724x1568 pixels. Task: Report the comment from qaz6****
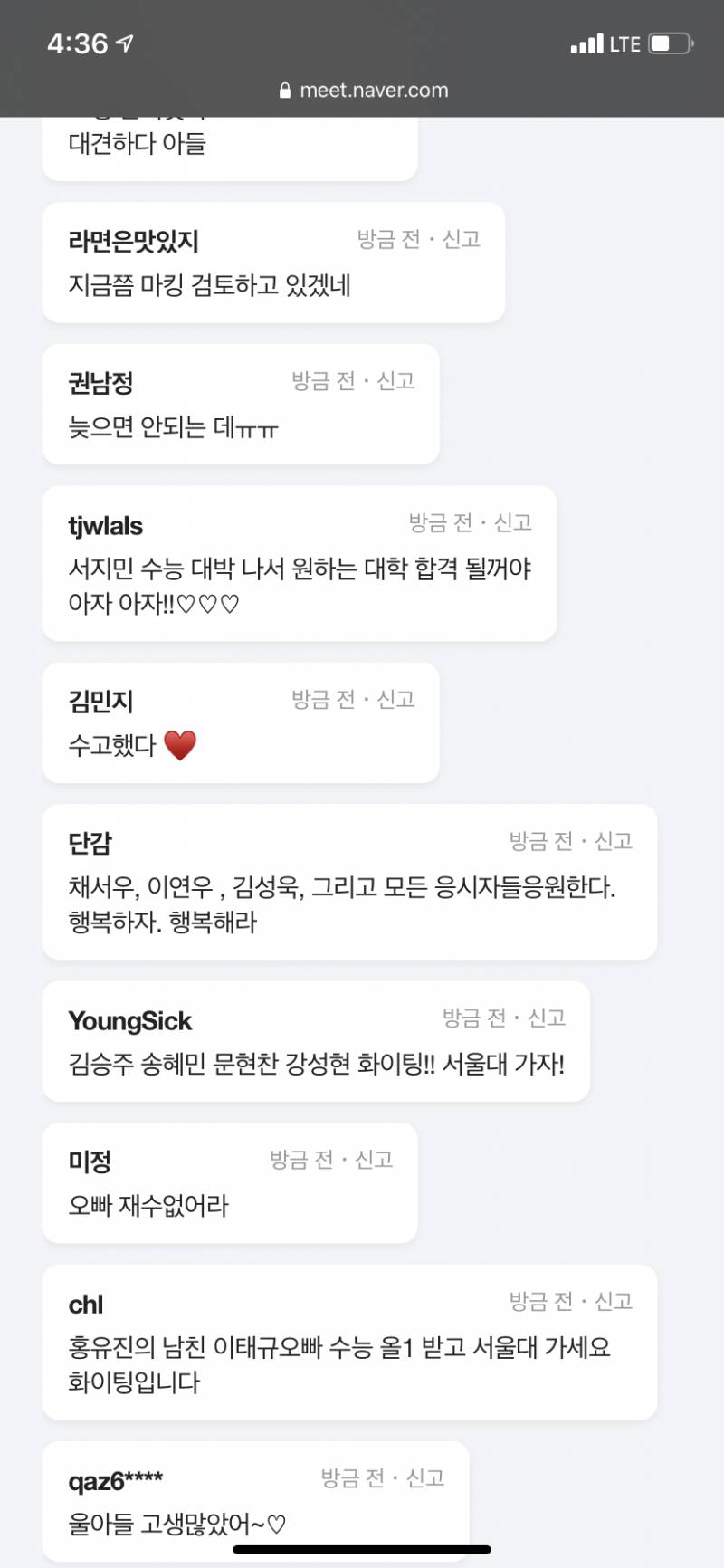coord(425,1478)
